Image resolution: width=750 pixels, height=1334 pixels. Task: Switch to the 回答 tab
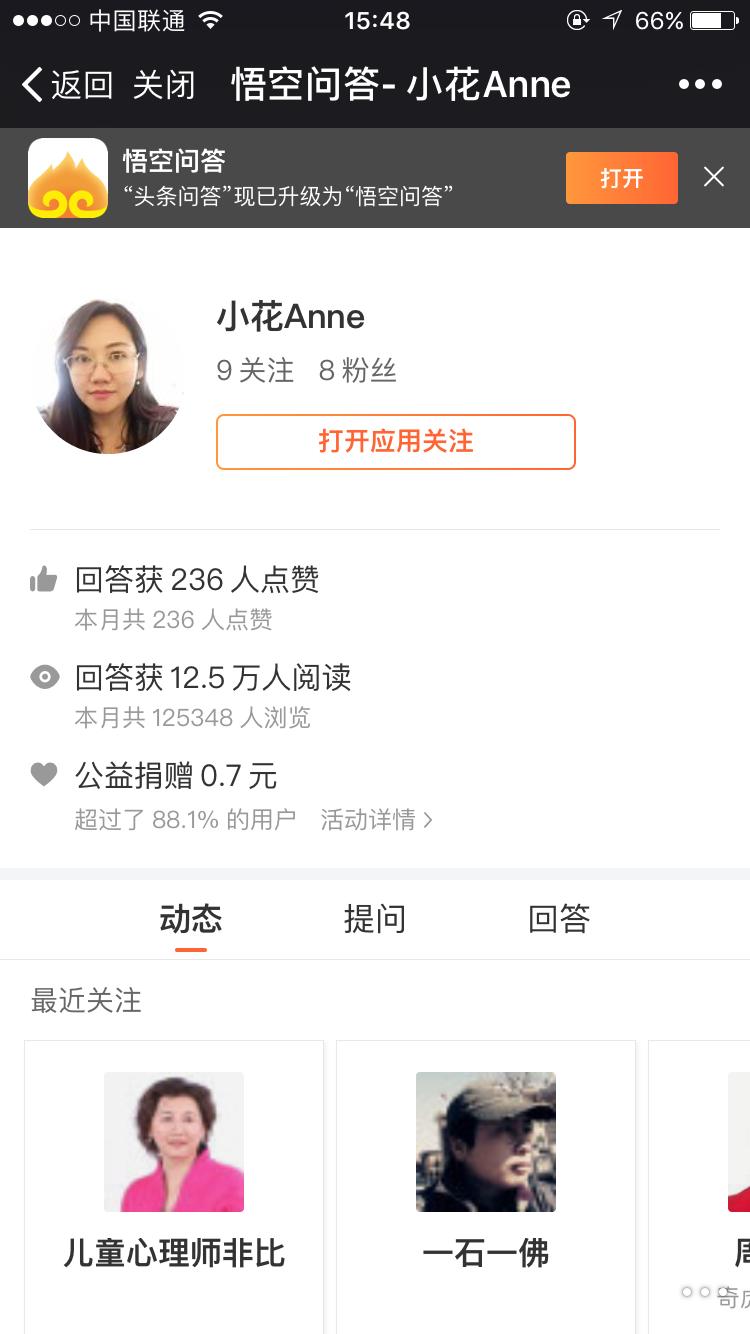(559, 919)
